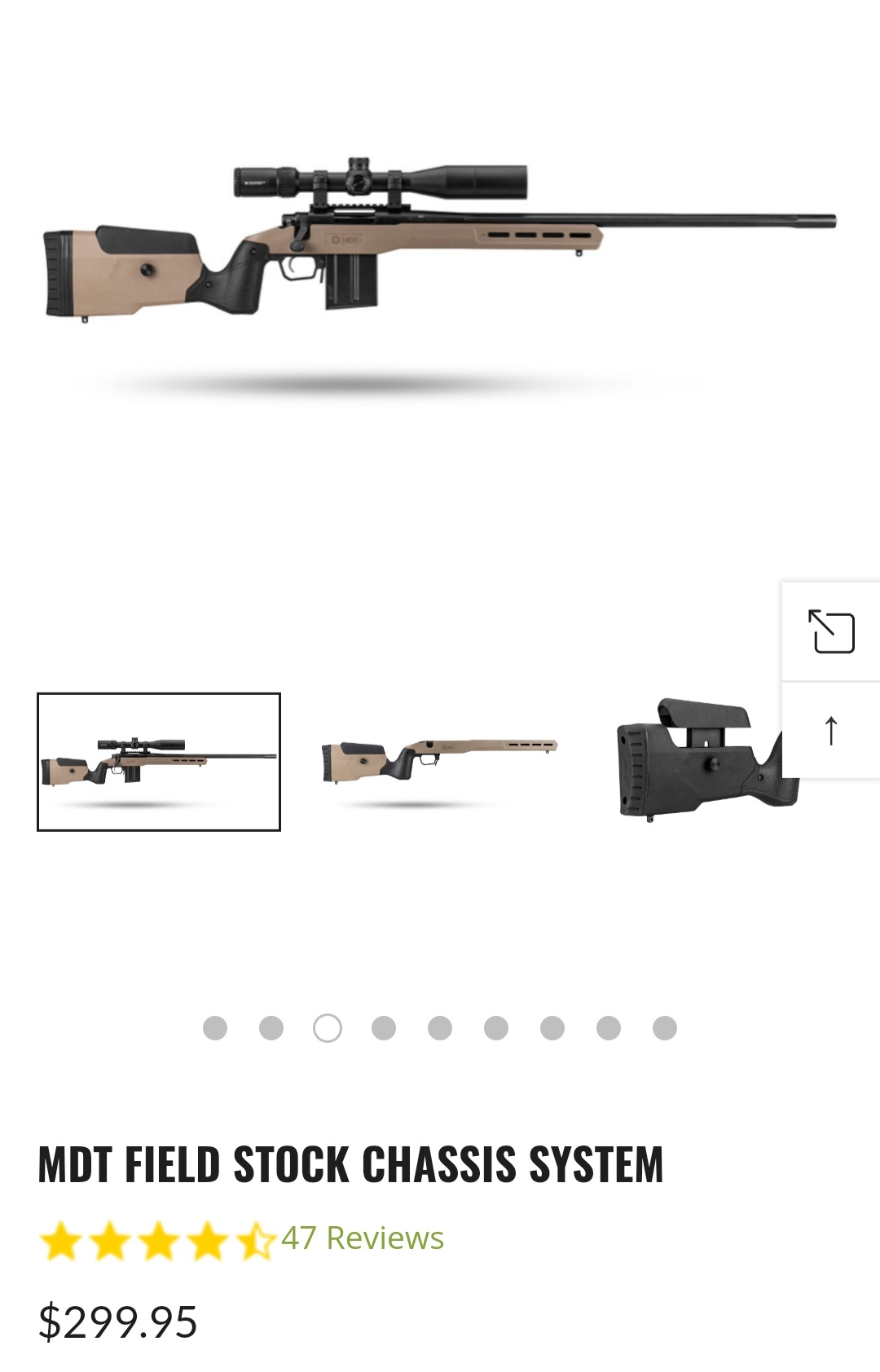Viewport: 880px width, 1372px height.
Task: Jump to second carousel page dot
Action: tap(271, 1028)
